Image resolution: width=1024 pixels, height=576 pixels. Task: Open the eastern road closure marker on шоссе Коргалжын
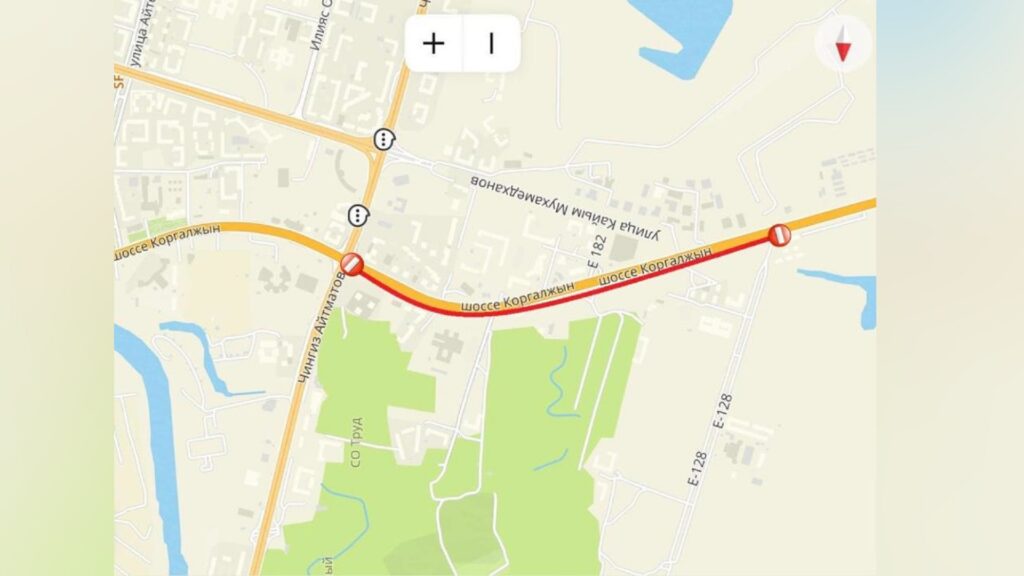click(x=780, y=235)
